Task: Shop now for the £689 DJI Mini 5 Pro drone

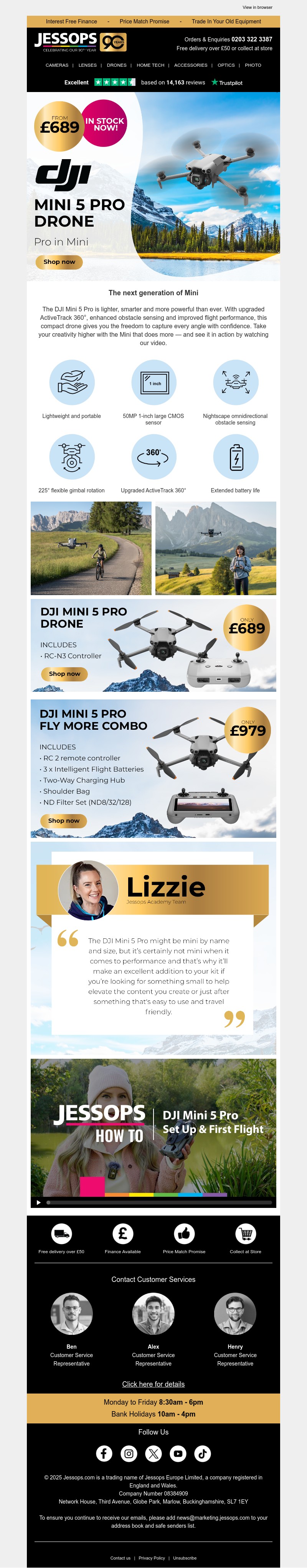Action: point(64,674)
